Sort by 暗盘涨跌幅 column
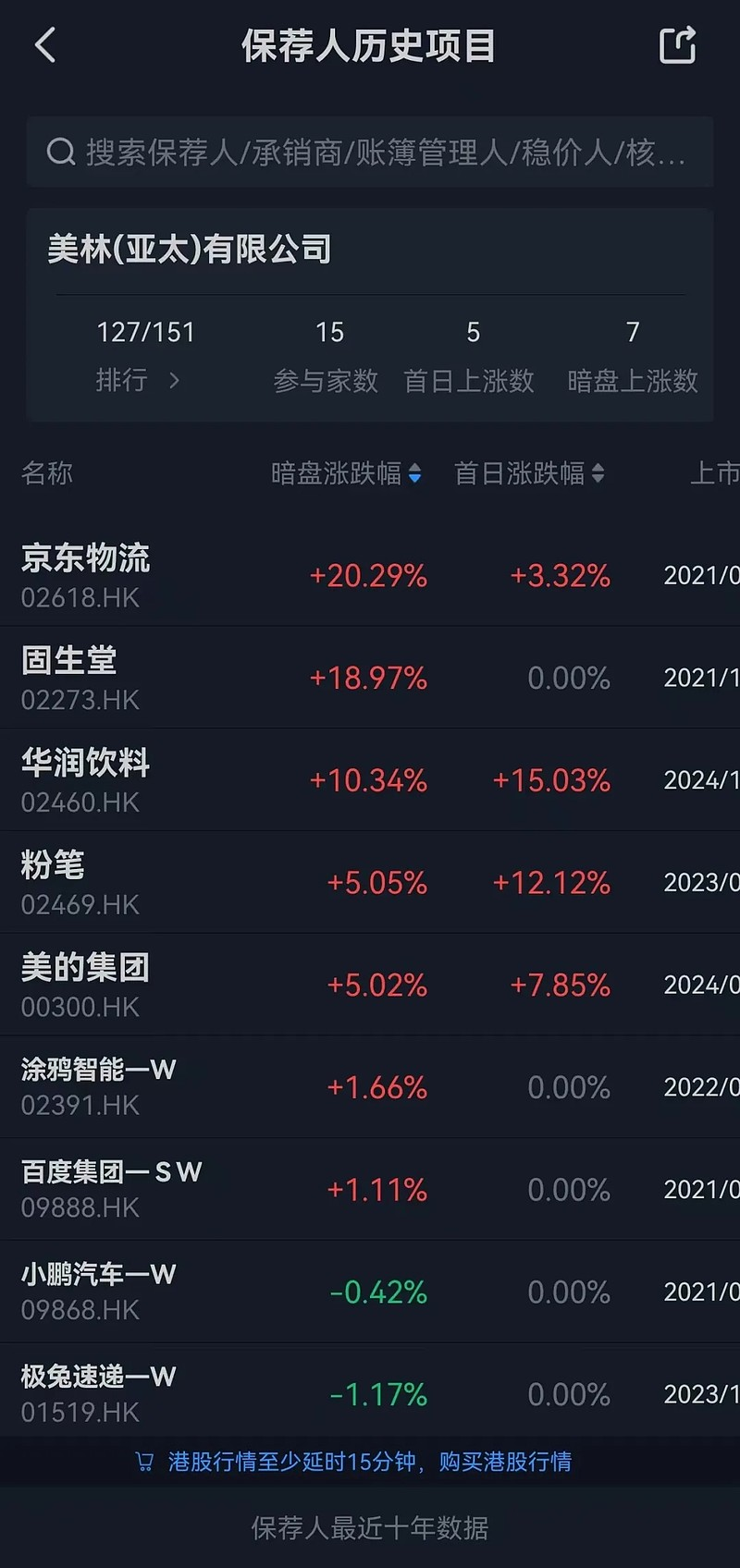Viewport: 740px width, 1568px height. coord(346,473)
